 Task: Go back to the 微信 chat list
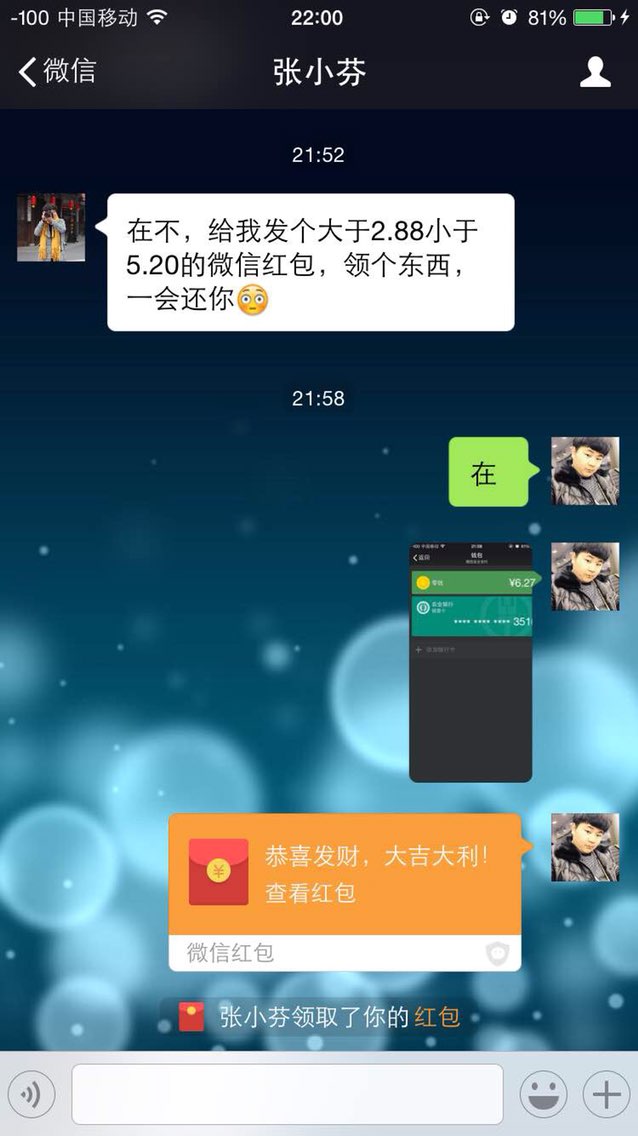[57, 72]
